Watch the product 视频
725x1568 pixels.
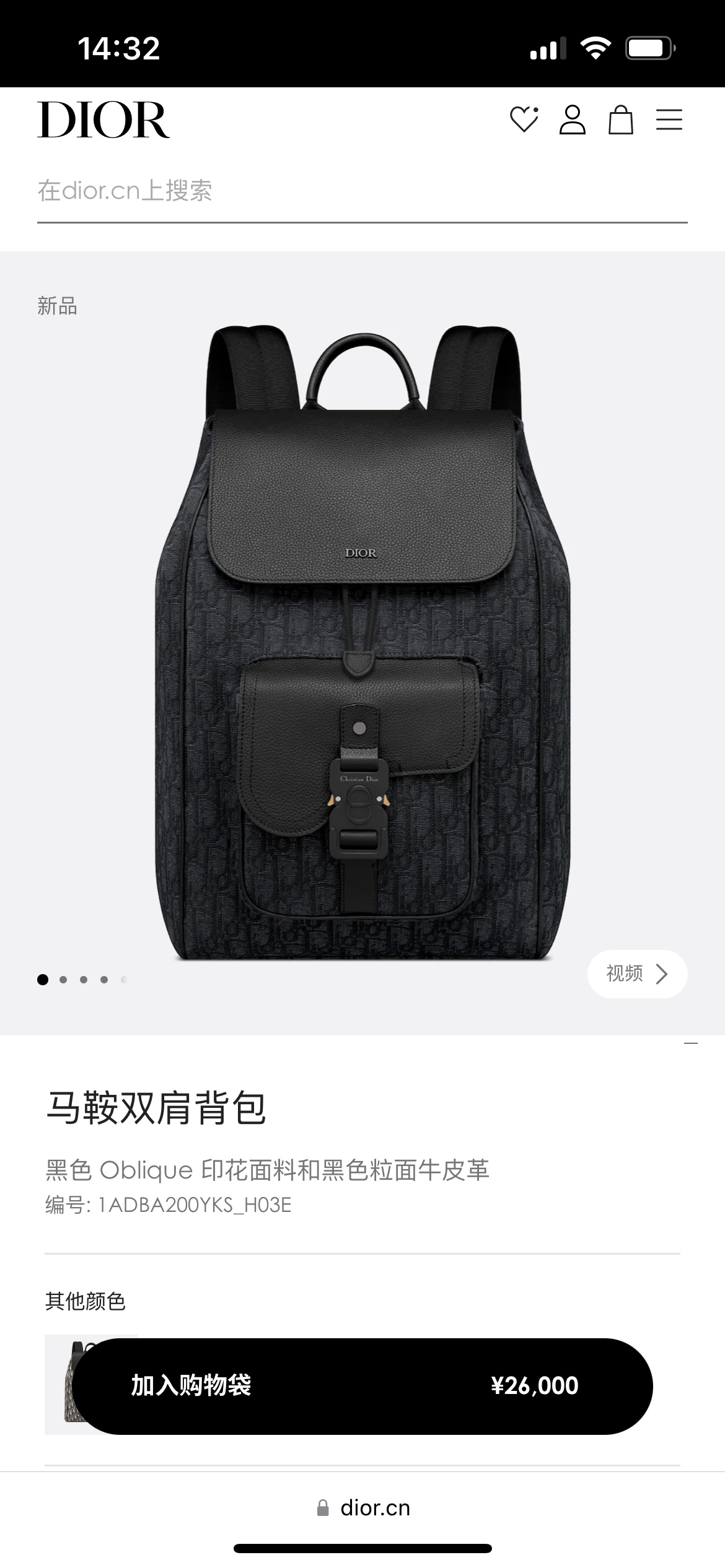point(636,973)
